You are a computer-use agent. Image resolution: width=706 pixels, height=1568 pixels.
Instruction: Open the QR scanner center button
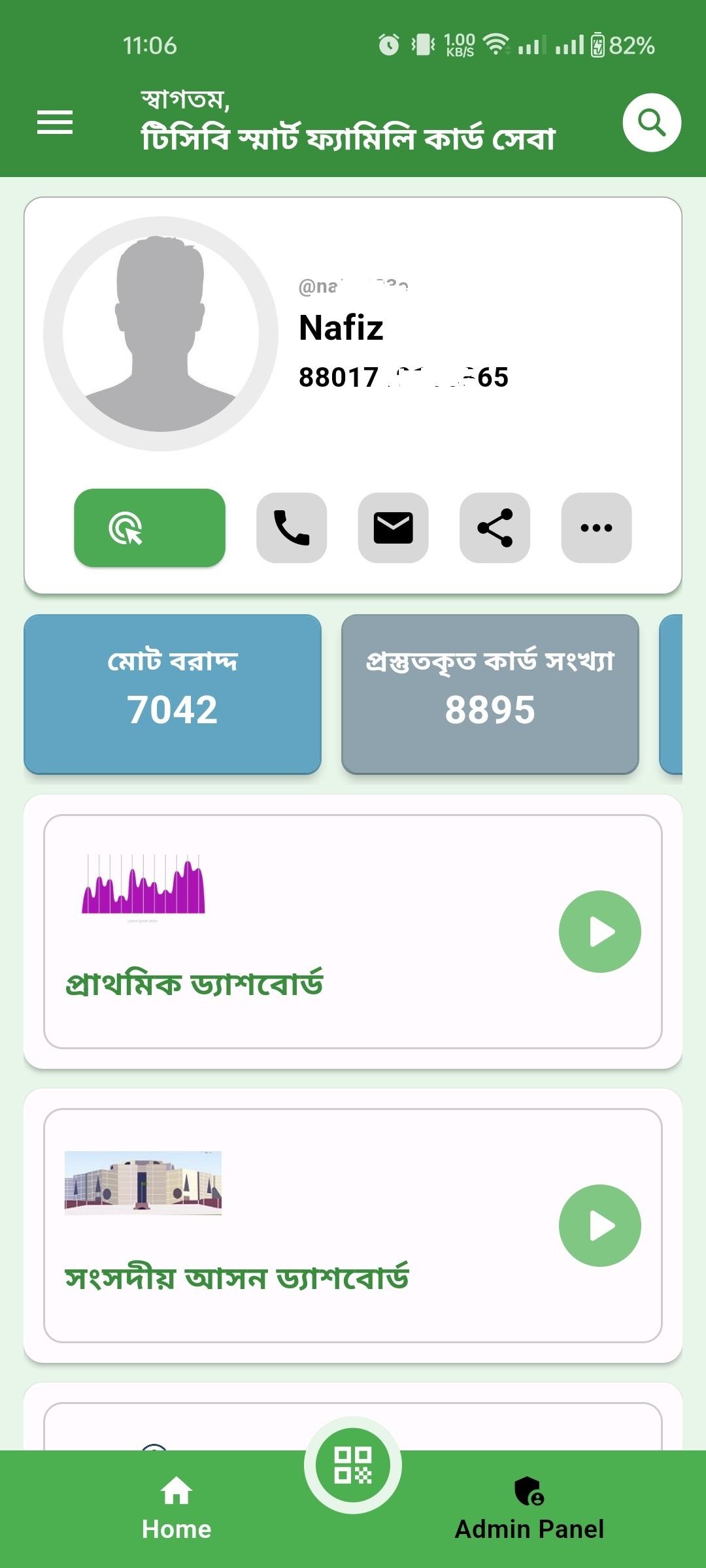pos(353,1465)
